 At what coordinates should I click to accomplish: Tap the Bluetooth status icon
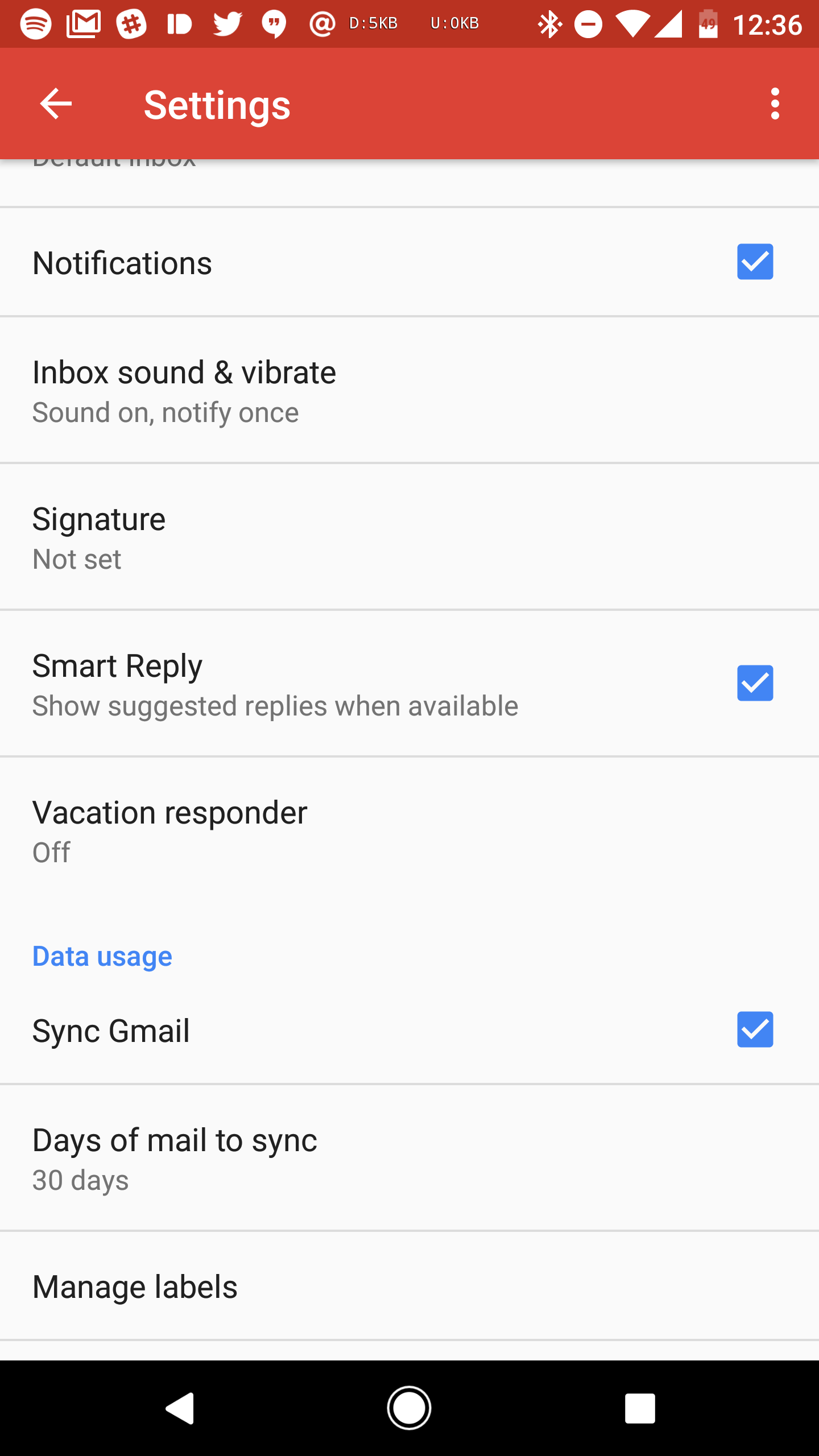[x=549, y=23]
